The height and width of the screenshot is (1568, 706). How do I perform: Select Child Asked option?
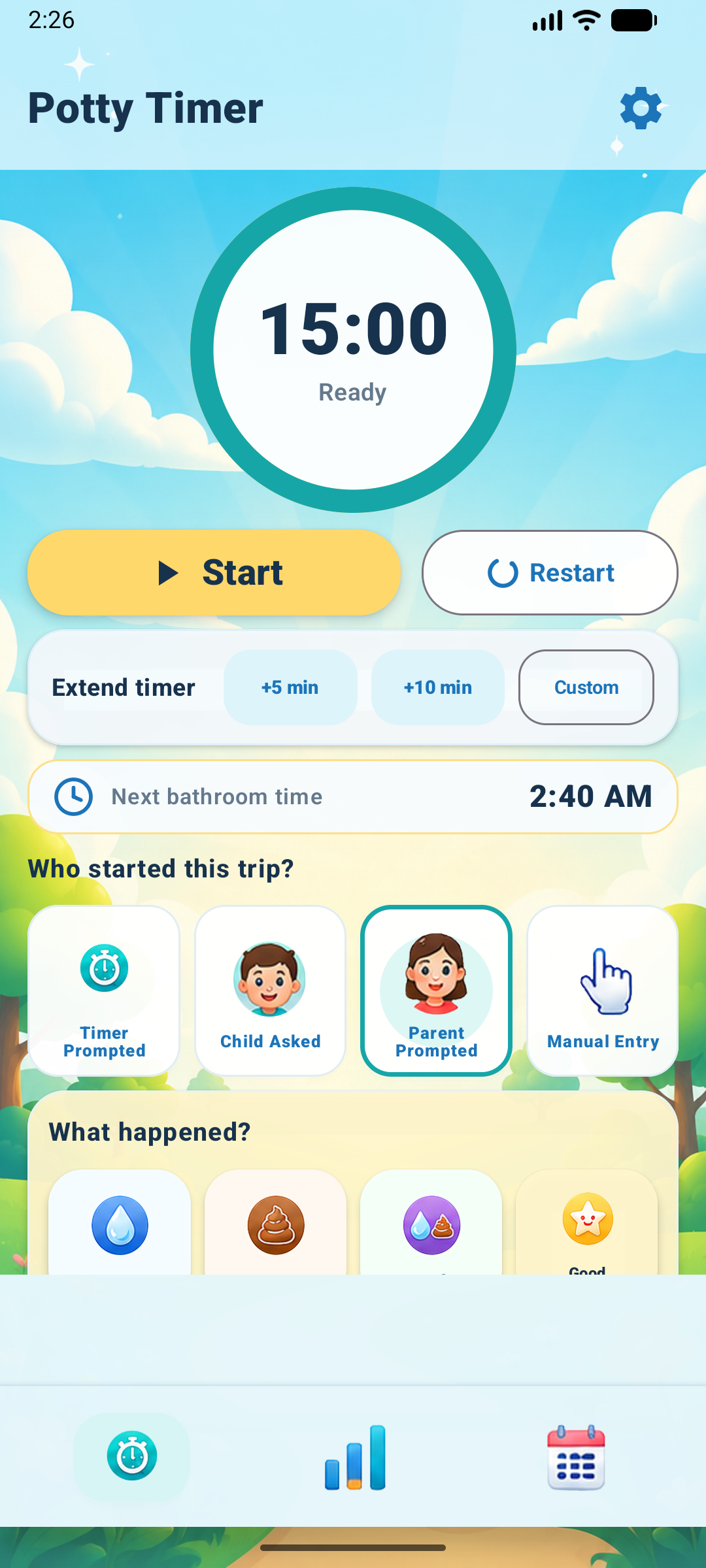(x=270, y=990)
